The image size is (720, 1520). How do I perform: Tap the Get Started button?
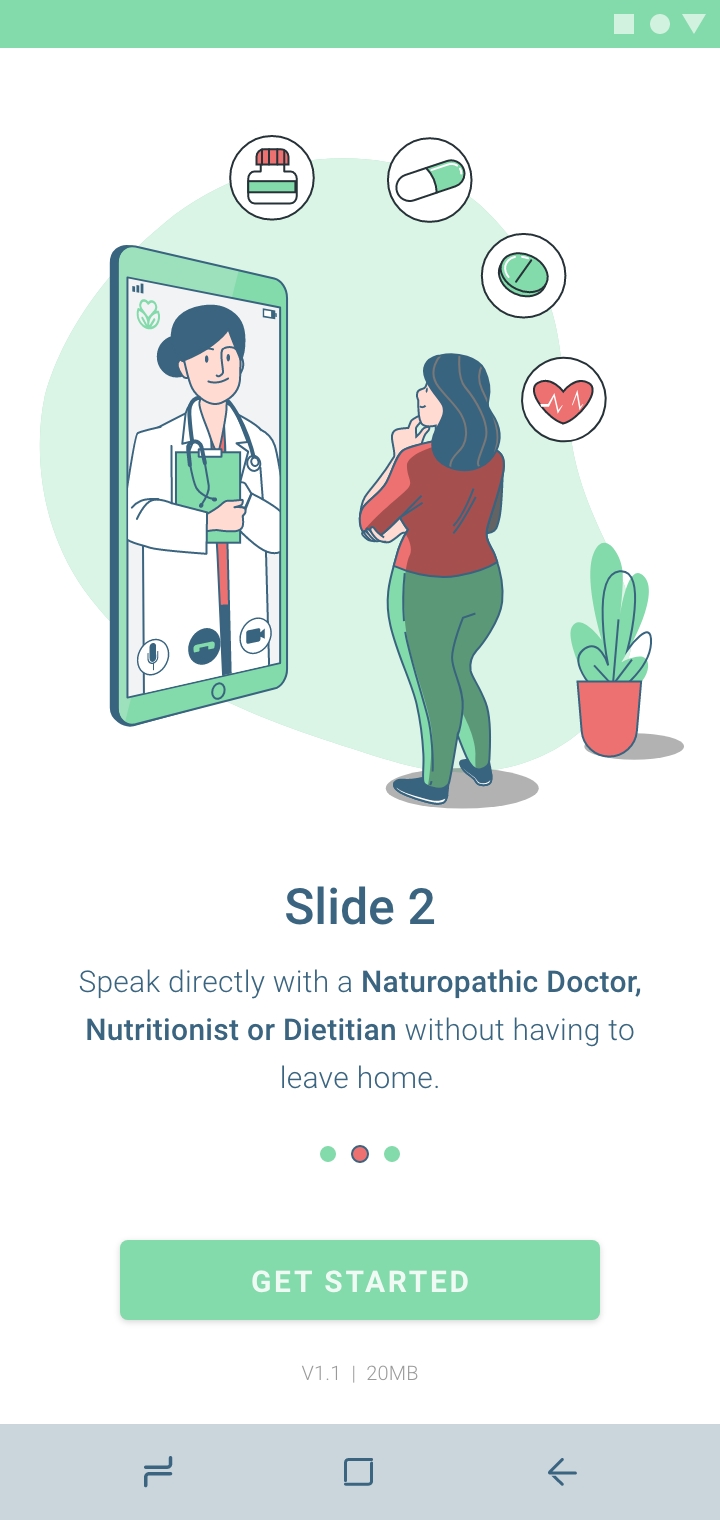(360, 1281)
